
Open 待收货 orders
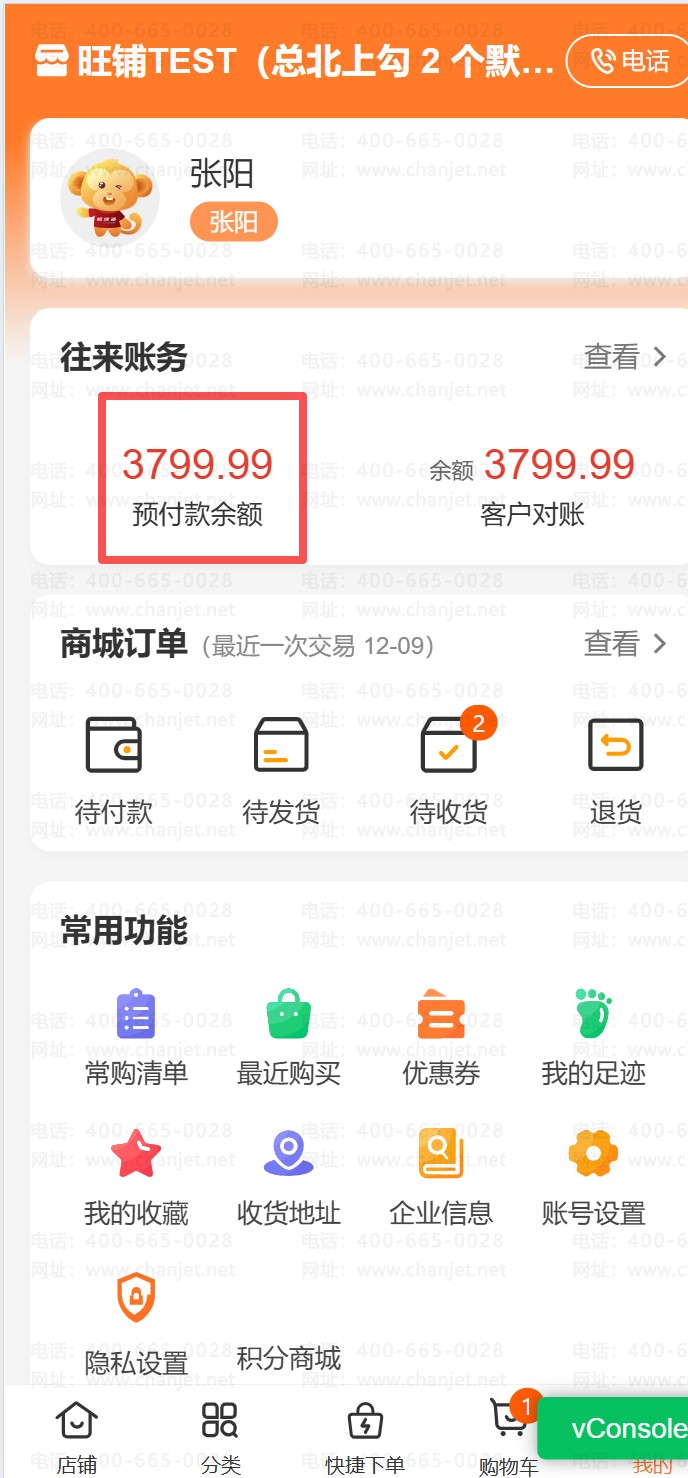point(449,770)
